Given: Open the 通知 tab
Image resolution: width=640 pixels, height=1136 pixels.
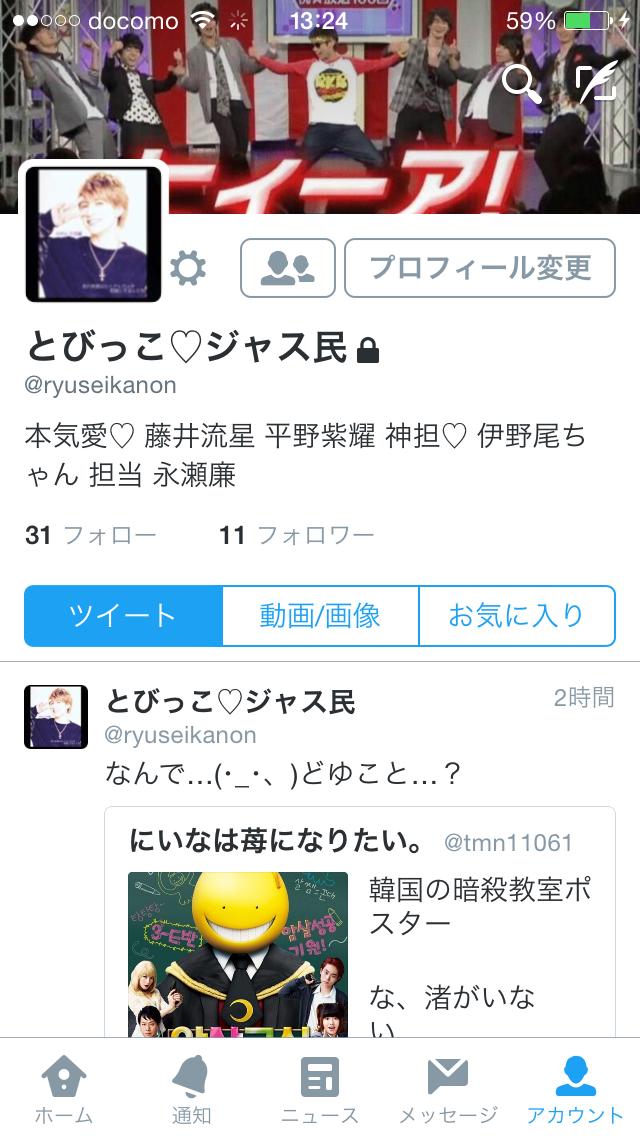Looking at the screenshot, I should click(x=191, y=1088).
